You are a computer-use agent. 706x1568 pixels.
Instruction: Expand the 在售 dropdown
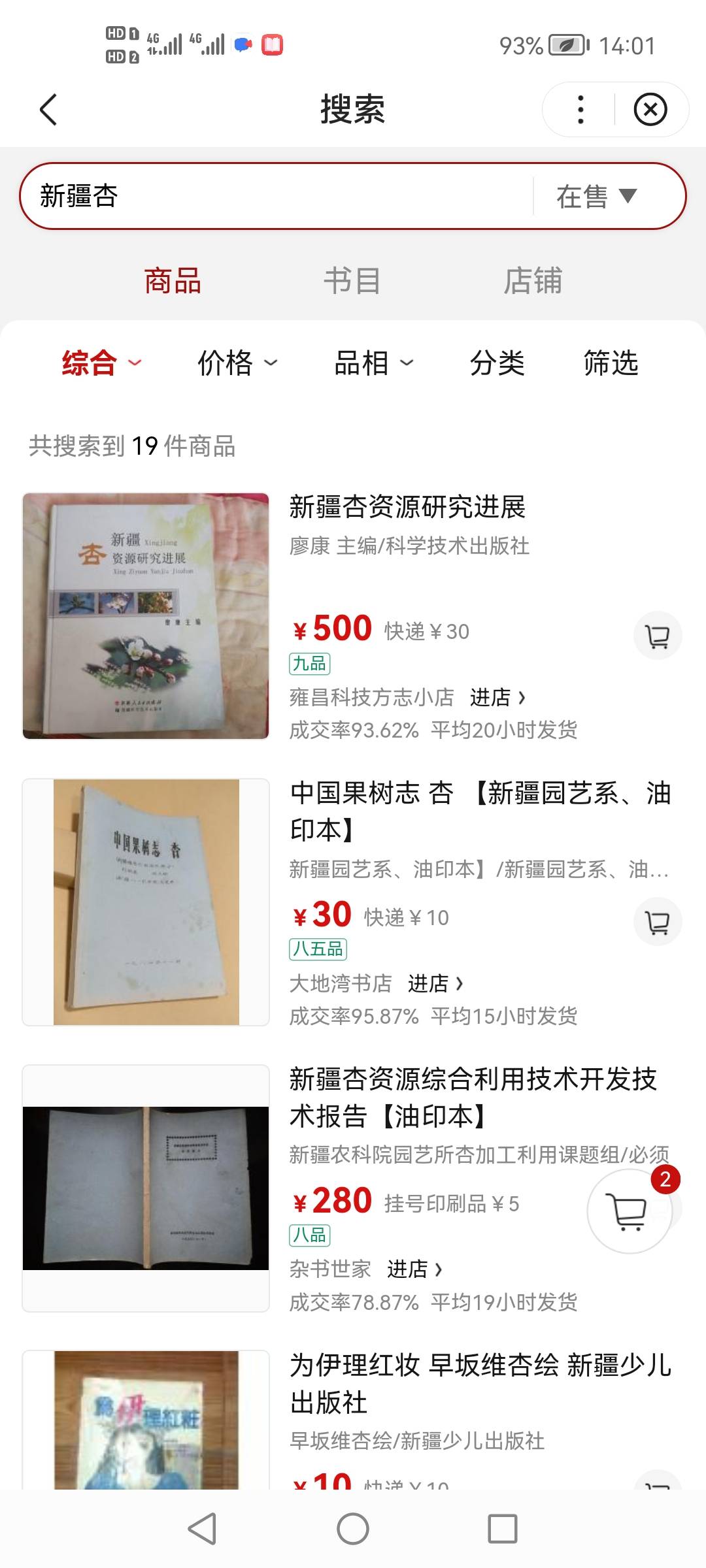596,196
